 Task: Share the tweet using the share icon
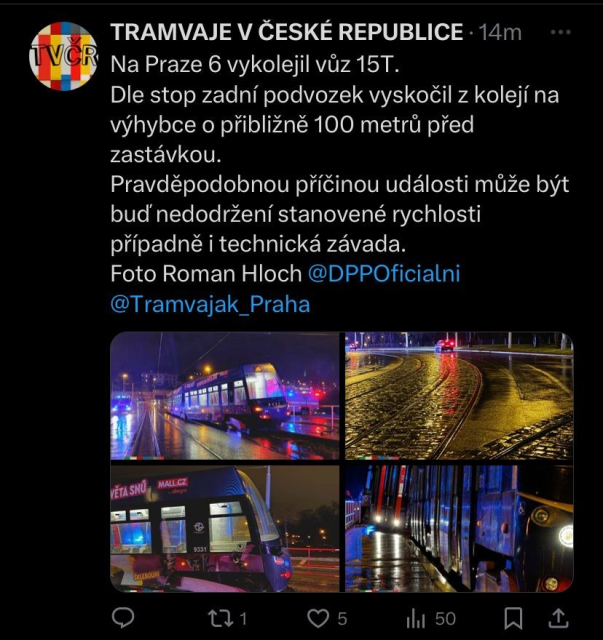pyautogui.click(x=560, y=618)
